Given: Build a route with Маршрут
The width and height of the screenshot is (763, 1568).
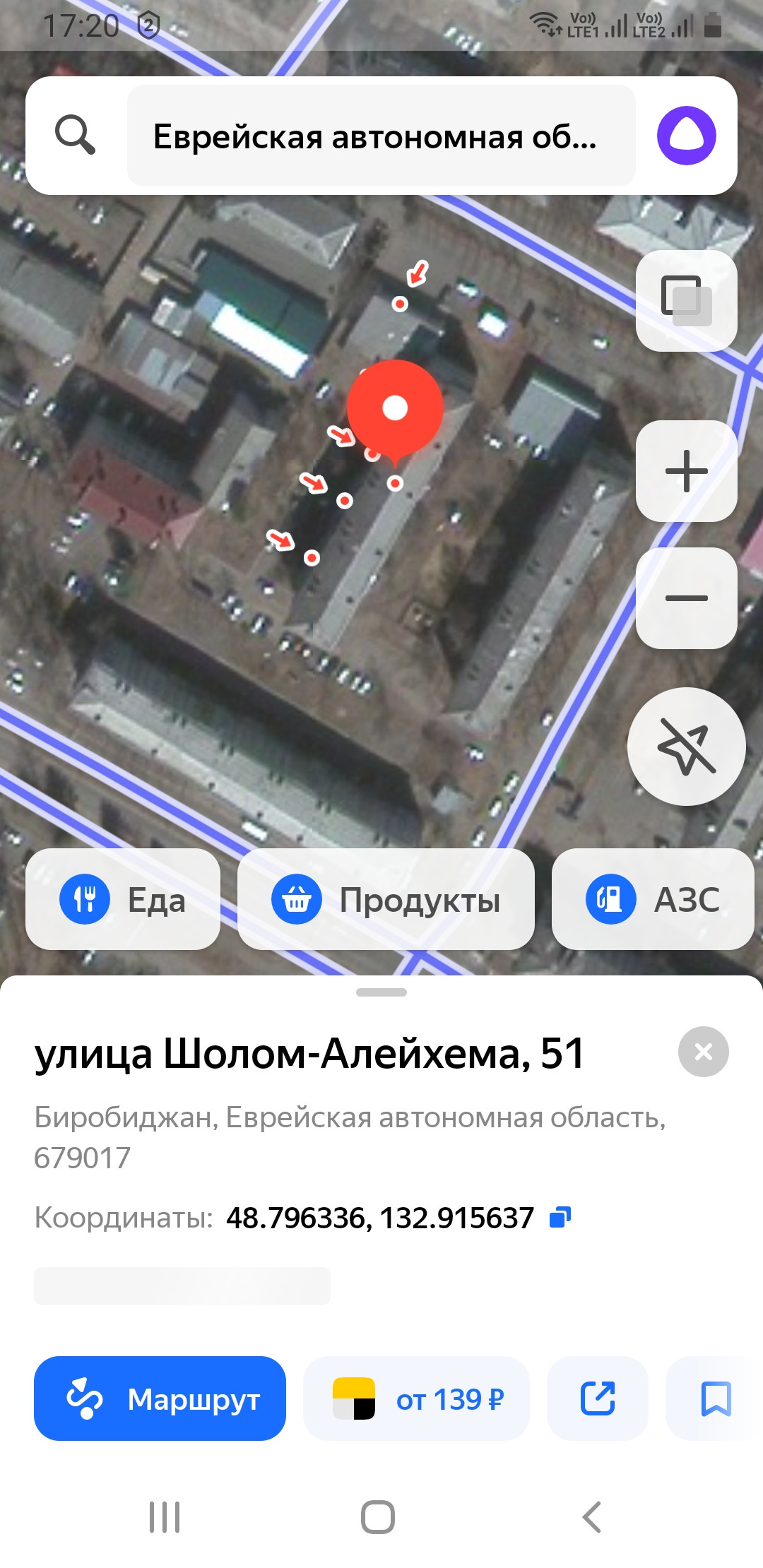Looking at the screenshot, I should [160, 1398].
